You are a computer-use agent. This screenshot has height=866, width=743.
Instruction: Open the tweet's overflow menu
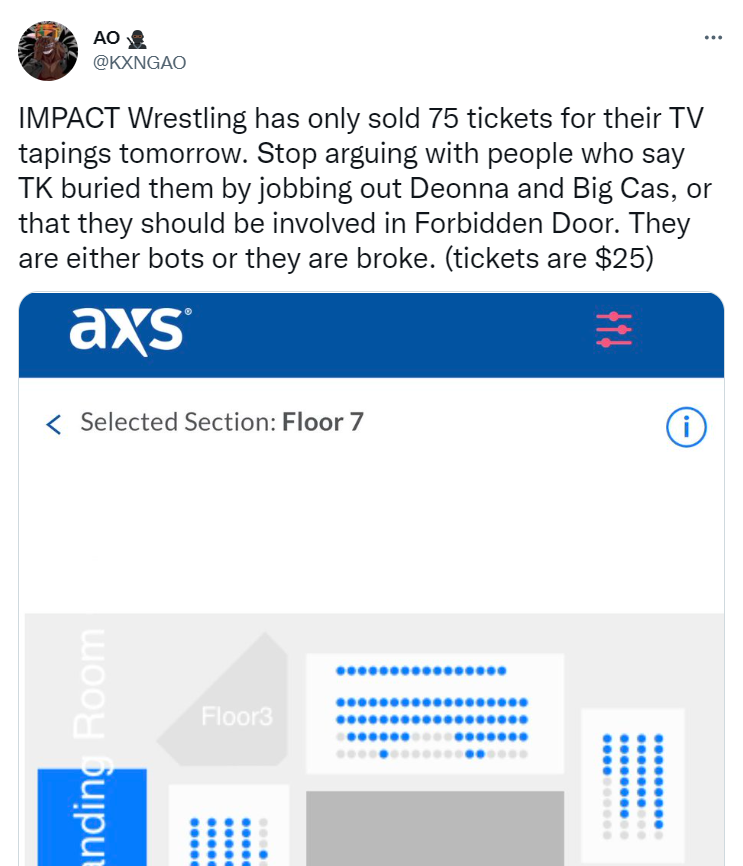click(712, 38)
